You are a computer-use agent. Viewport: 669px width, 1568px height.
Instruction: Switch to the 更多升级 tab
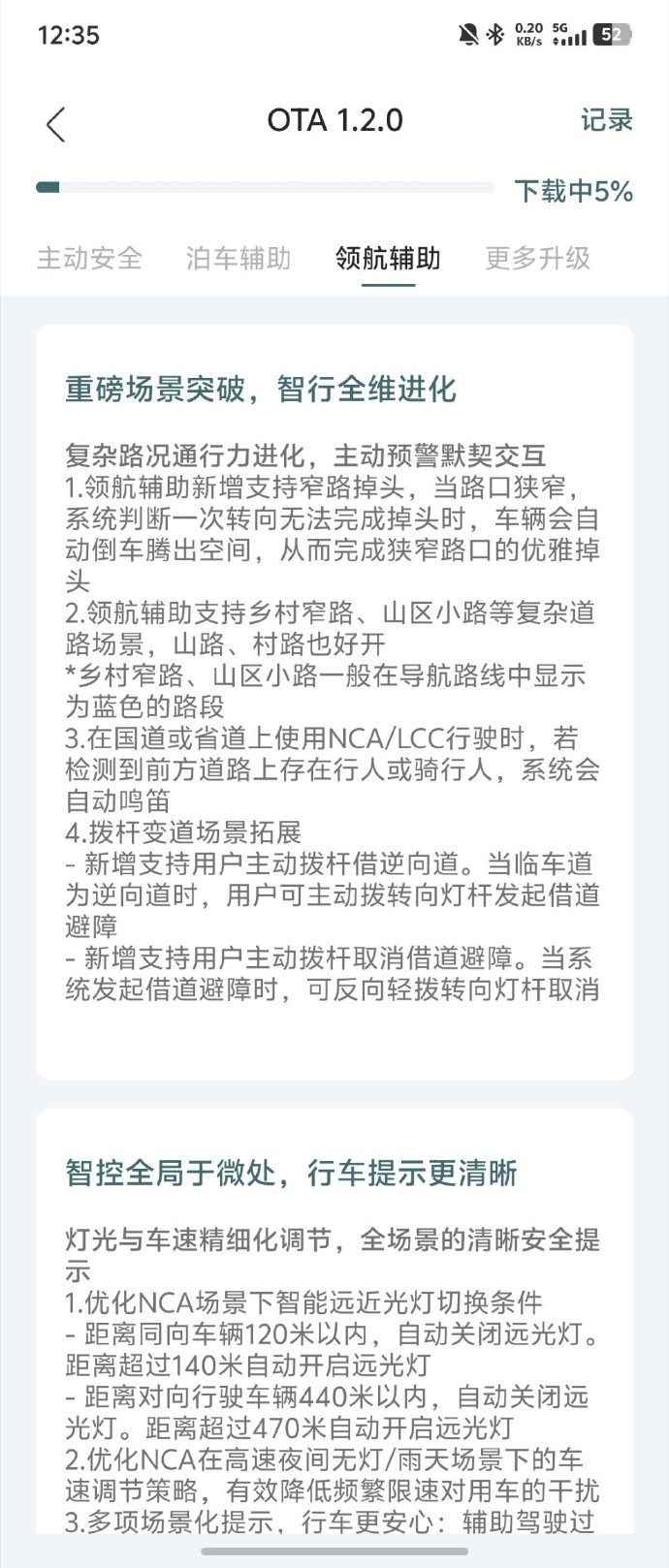pos(537,259)
